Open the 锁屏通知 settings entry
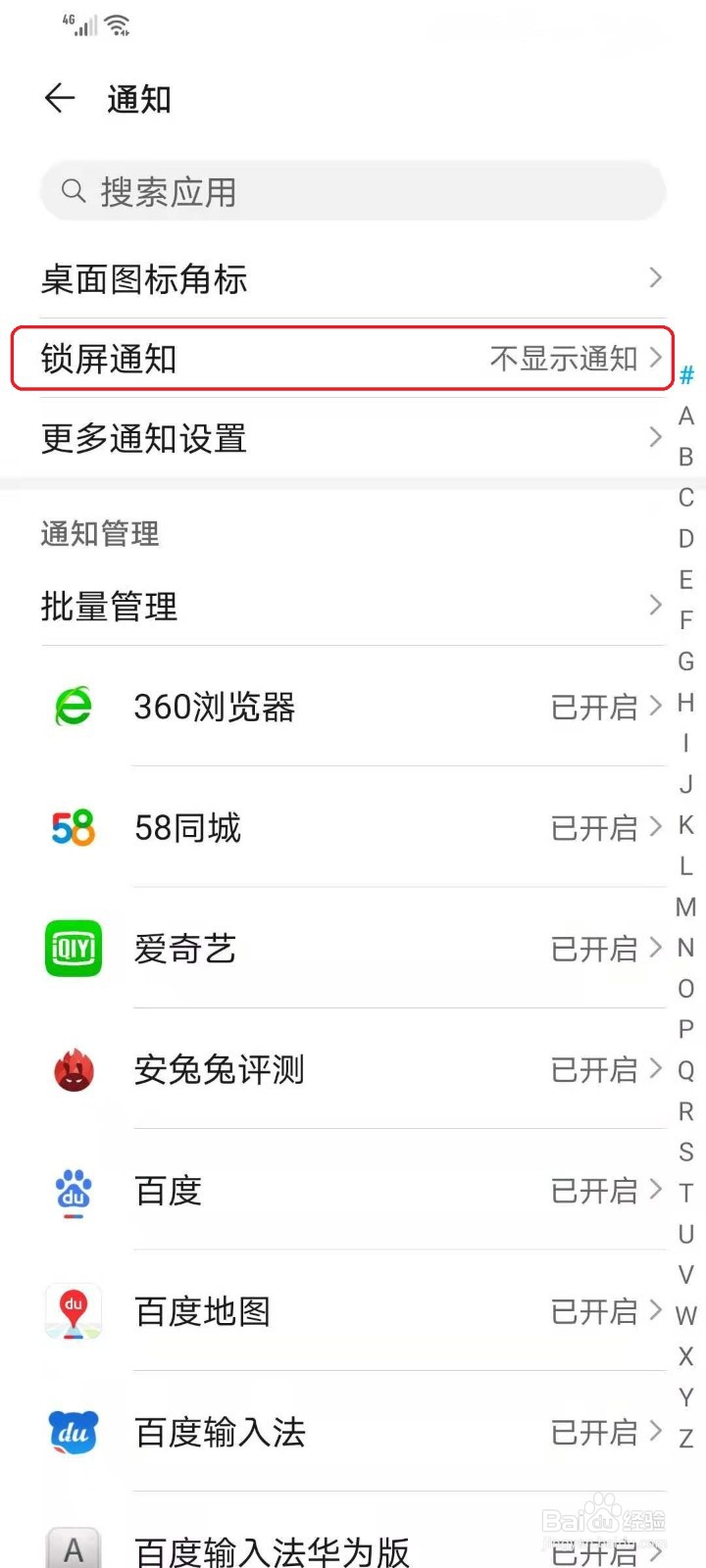 tap(294, 359)
